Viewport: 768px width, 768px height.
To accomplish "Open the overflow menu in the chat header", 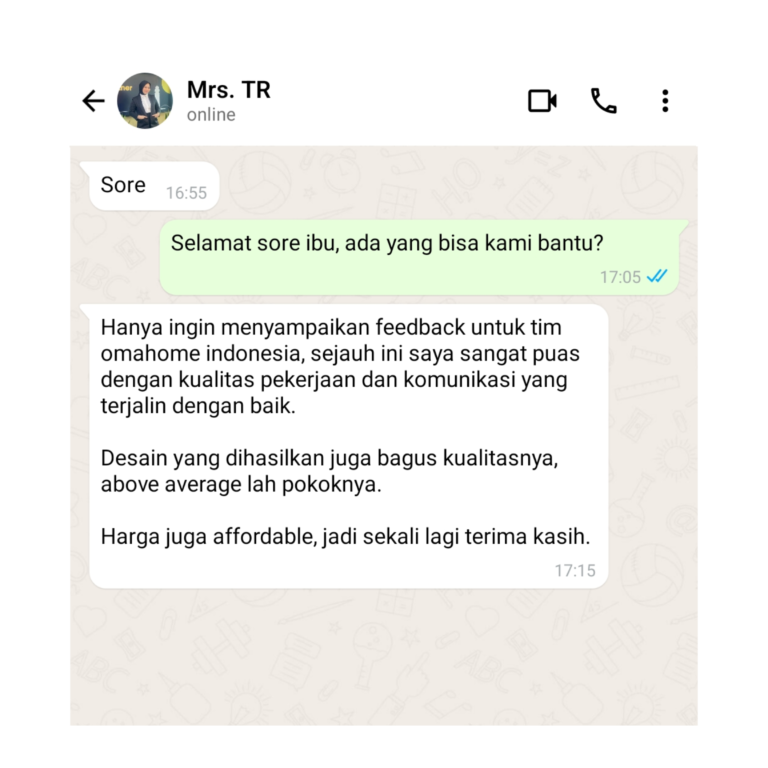I will tap(665, 101).
